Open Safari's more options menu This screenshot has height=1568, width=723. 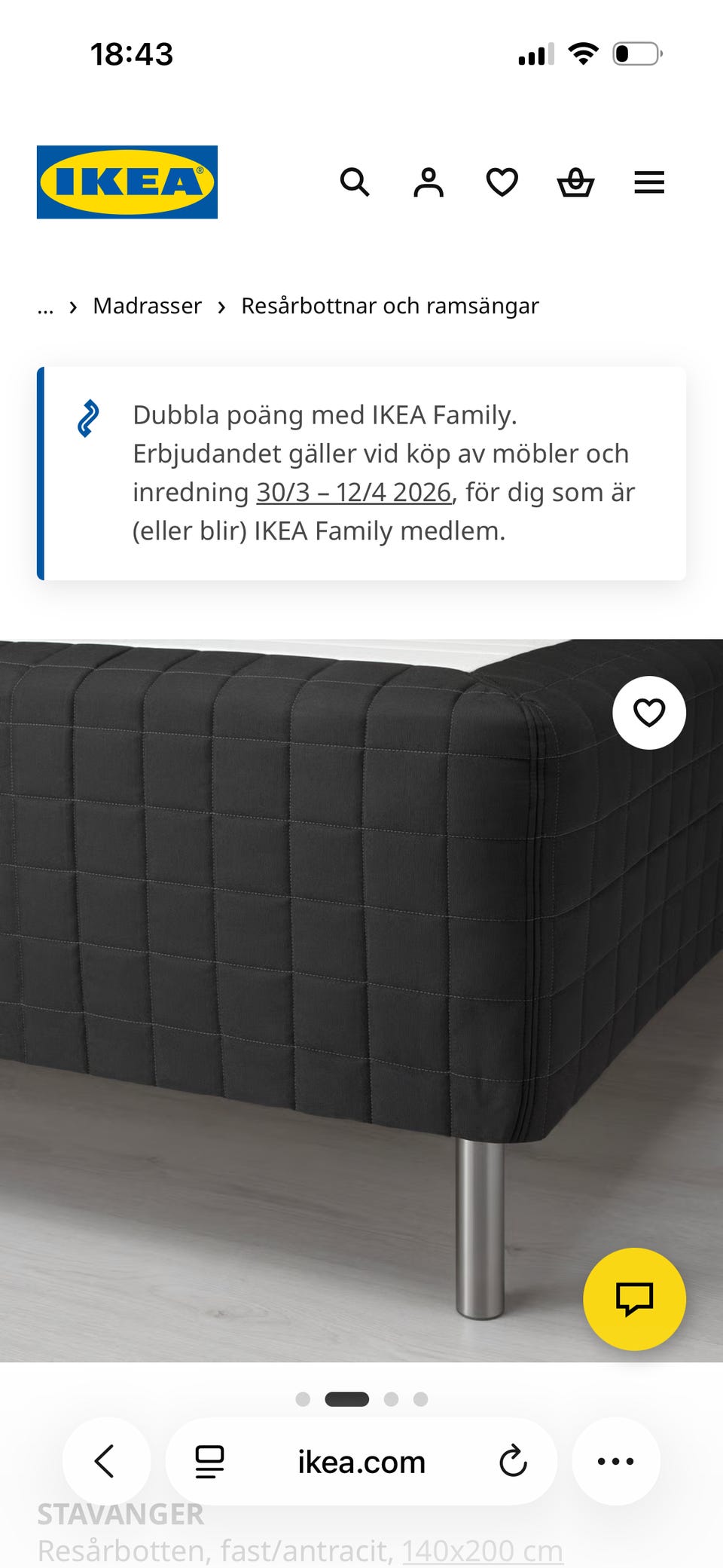click(616, 1460)
